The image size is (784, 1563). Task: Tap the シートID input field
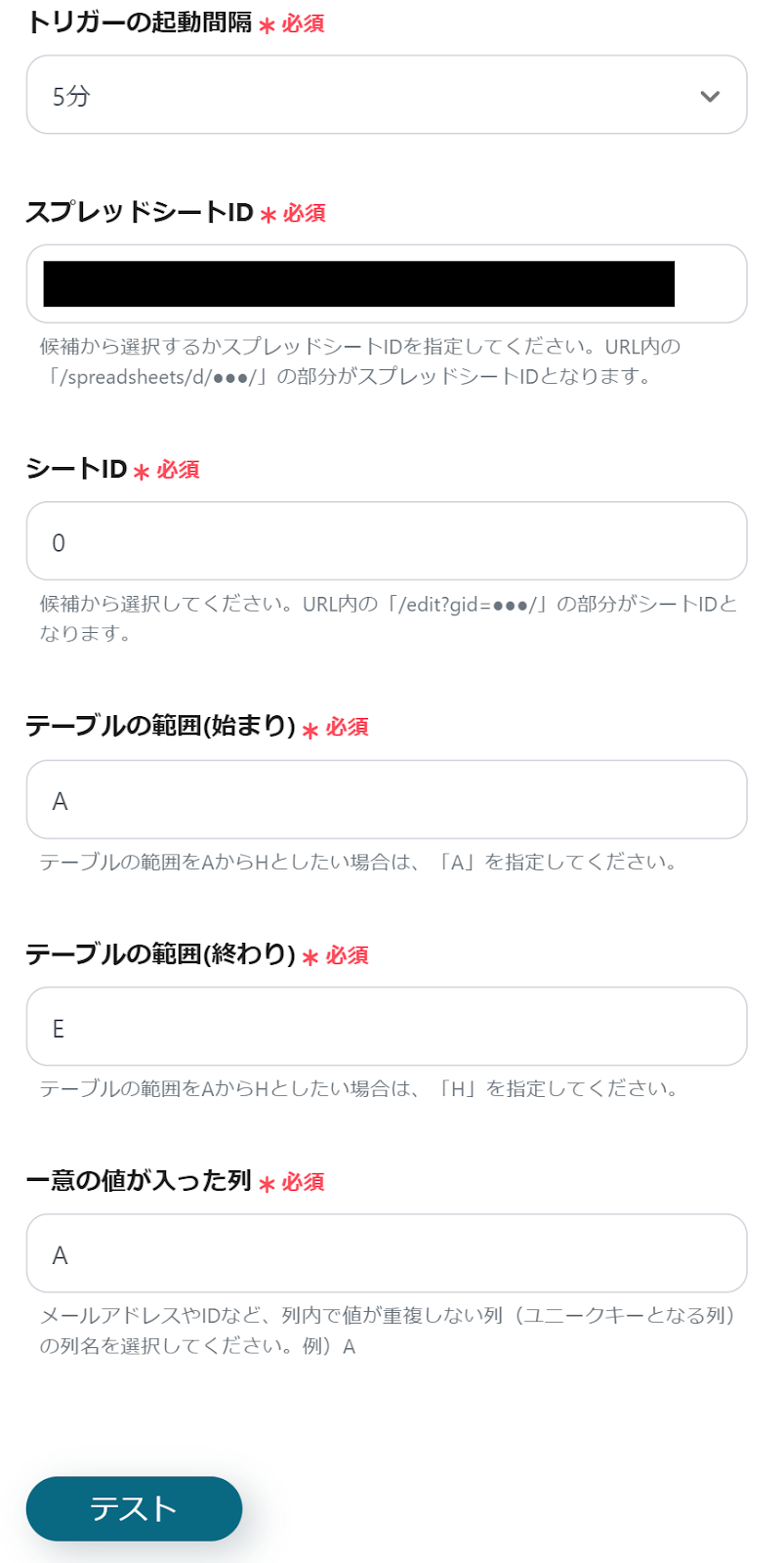(387, 541)
